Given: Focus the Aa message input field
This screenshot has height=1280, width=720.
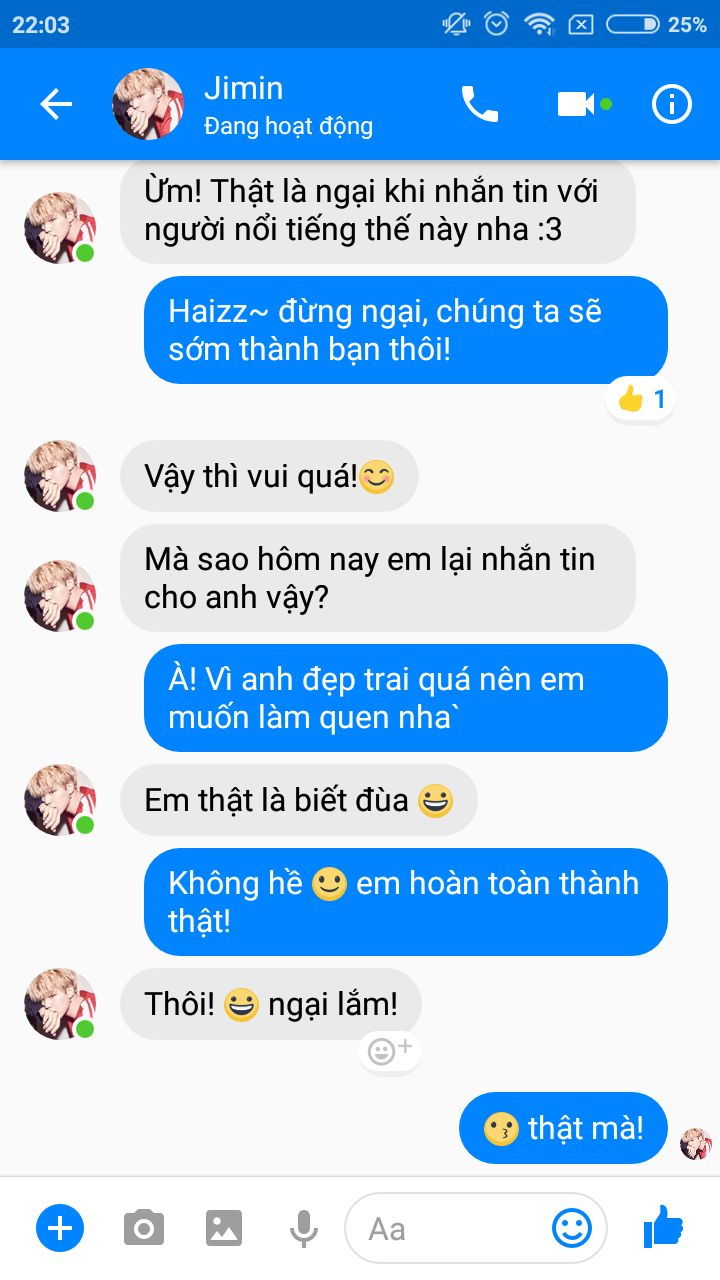Looking at the screenshot, I should coord(450,1228).
